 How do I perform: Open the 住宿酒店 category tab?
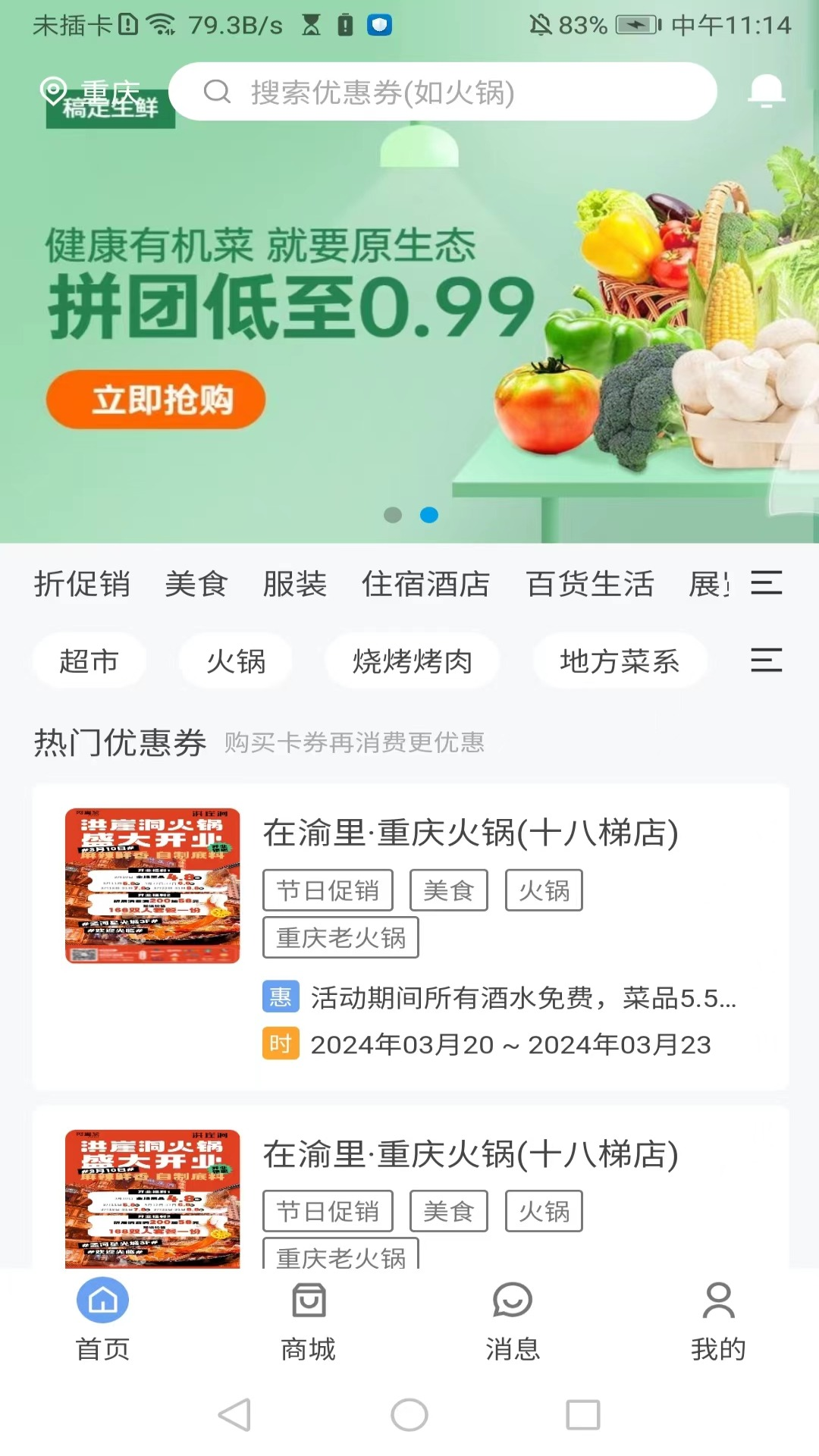click(x=426, y=584)
